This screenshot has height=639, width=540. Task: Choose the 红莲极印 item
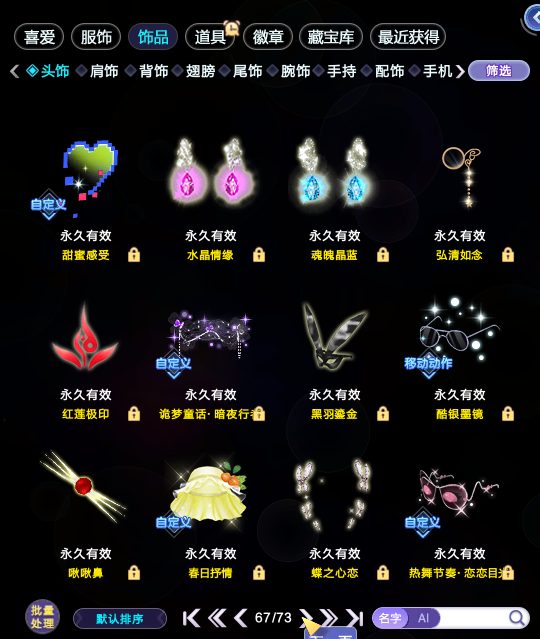[x=84, y=336]
